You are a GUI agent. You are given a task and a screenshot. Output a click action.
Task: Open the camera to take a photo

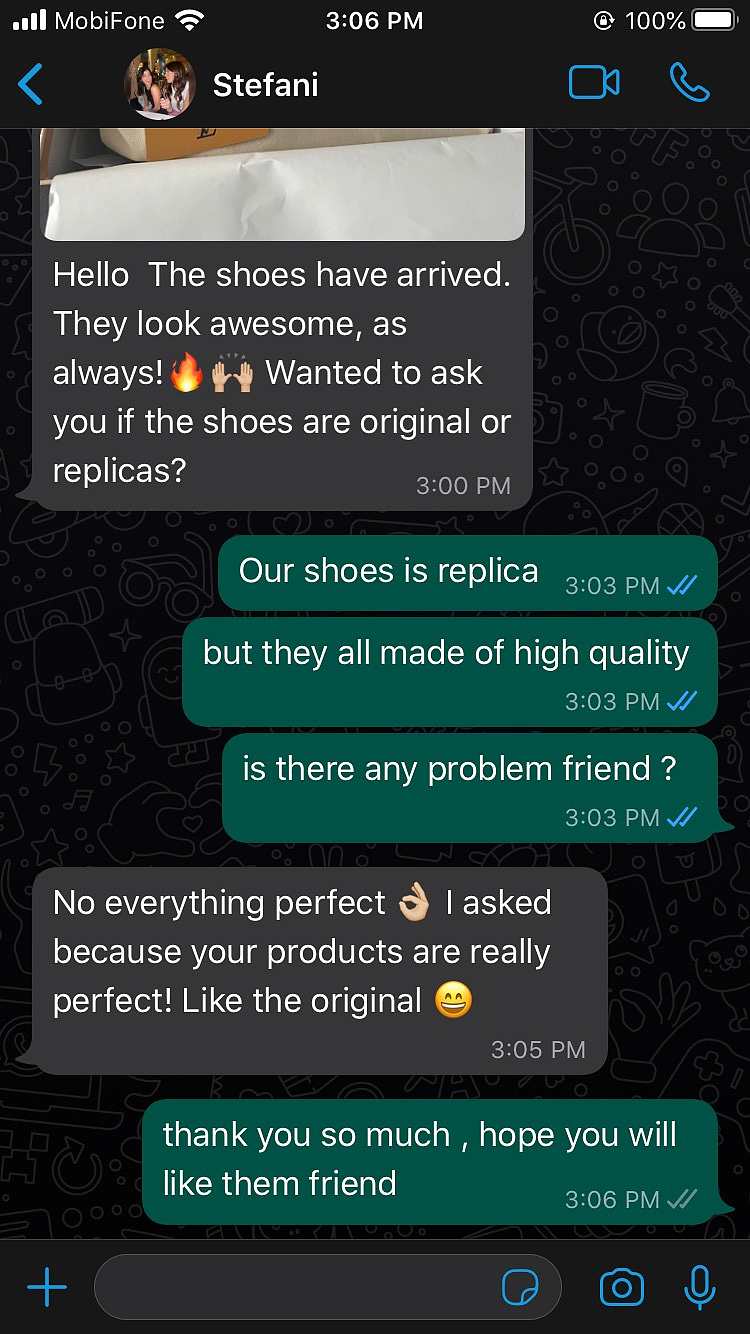(x=622, y=1287)
